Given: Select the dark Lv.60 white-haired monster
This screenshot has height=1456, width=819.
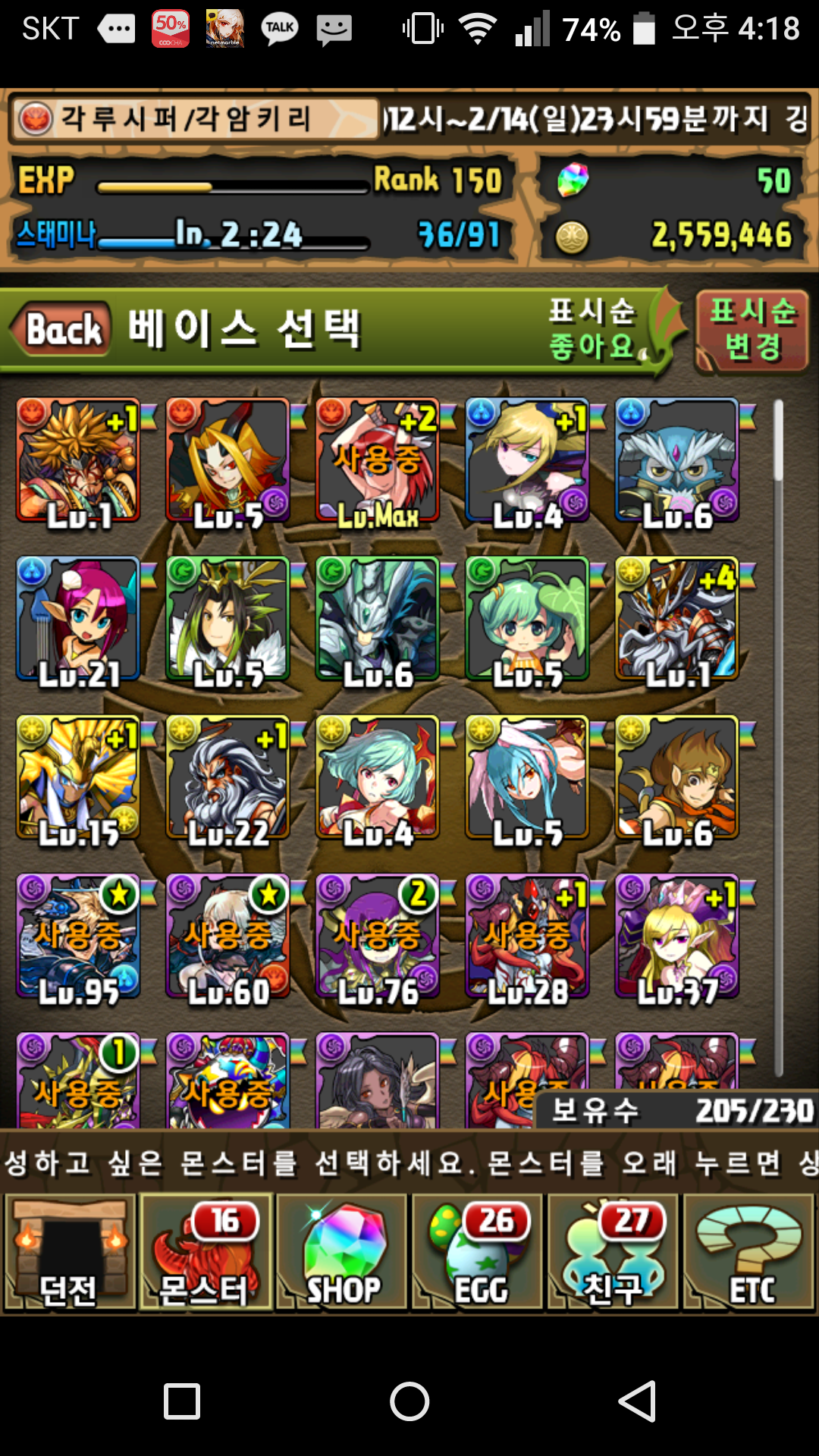Looking at the screenshot, I should tap(227, 936).
